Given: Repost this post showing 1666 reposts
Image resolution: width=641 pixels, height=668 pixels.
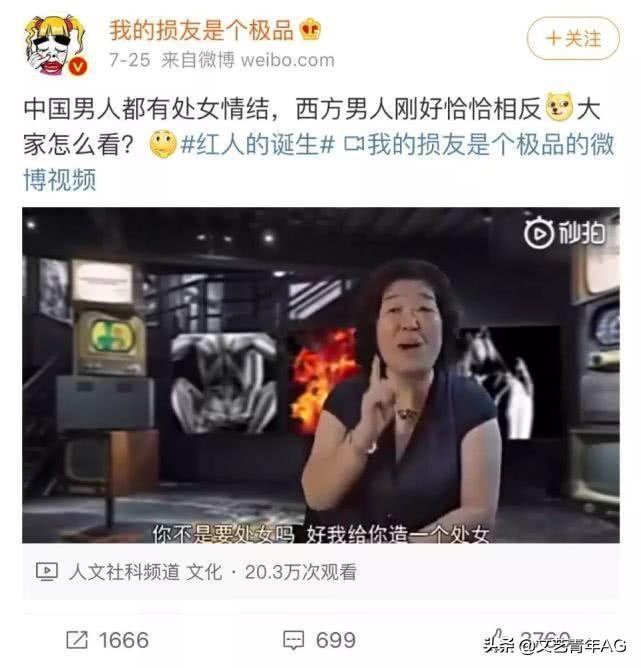Looking at the screenshot, I should point(106,639).
